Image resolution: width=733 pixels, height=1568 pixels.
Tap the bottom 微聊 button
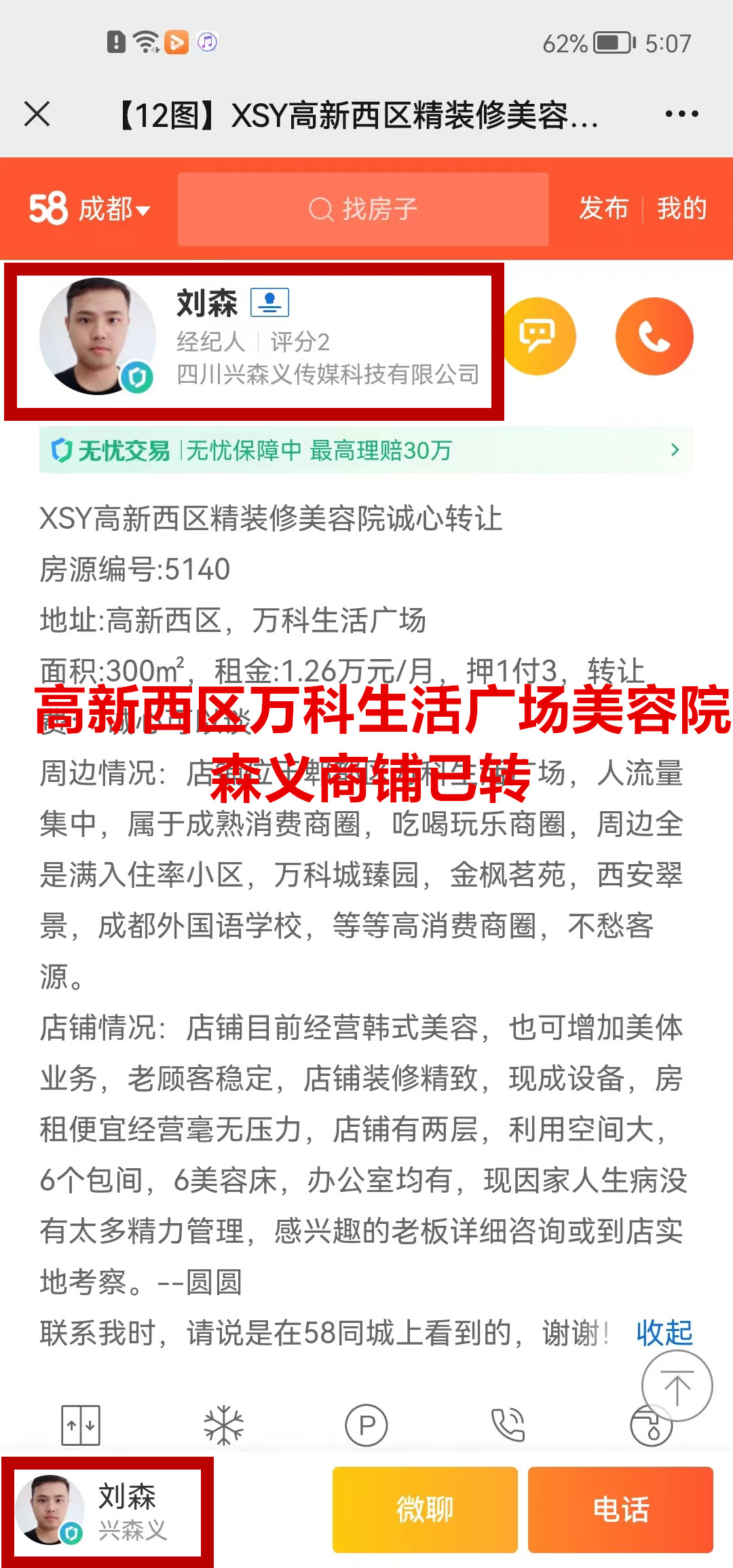tap(425, 1510)
